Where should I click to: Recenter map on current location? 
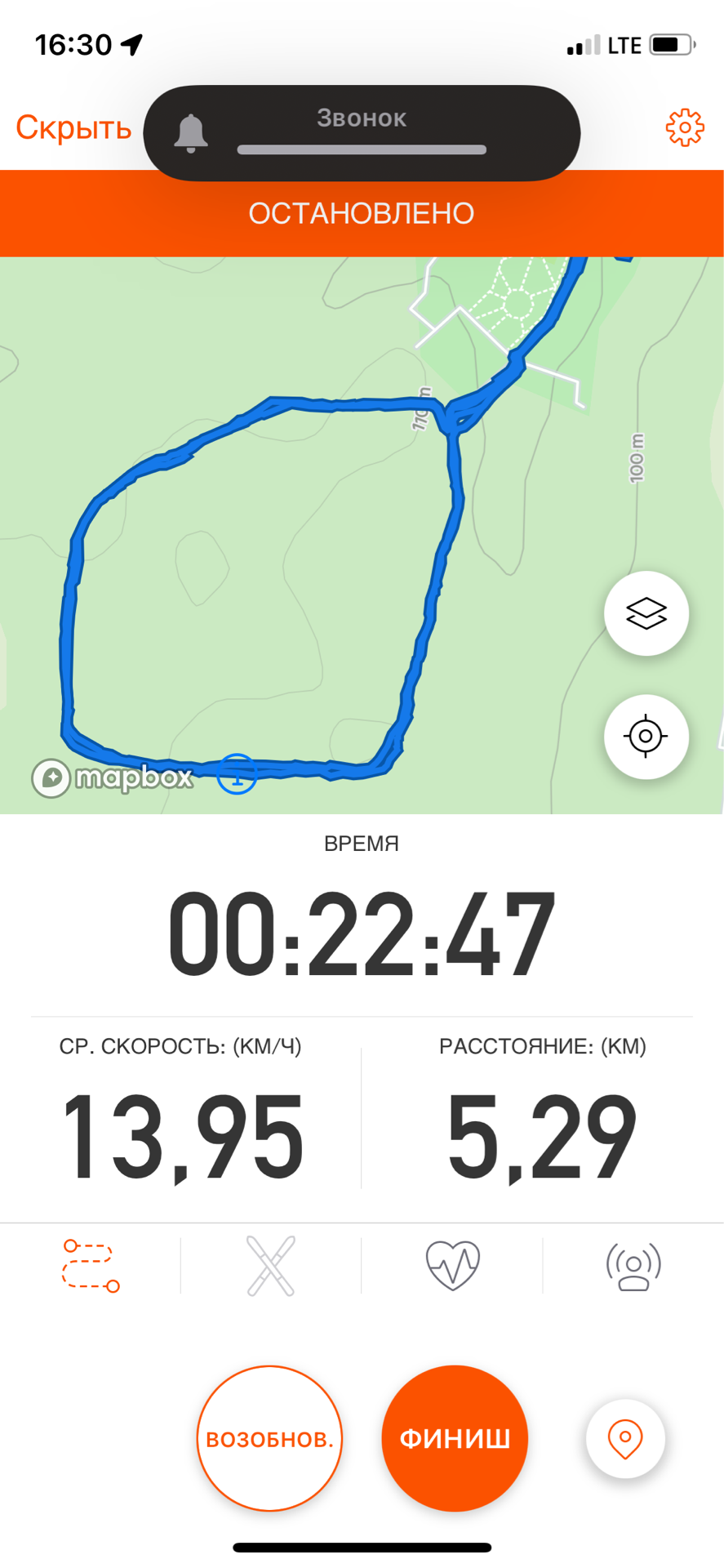click(x=646, y=737)
